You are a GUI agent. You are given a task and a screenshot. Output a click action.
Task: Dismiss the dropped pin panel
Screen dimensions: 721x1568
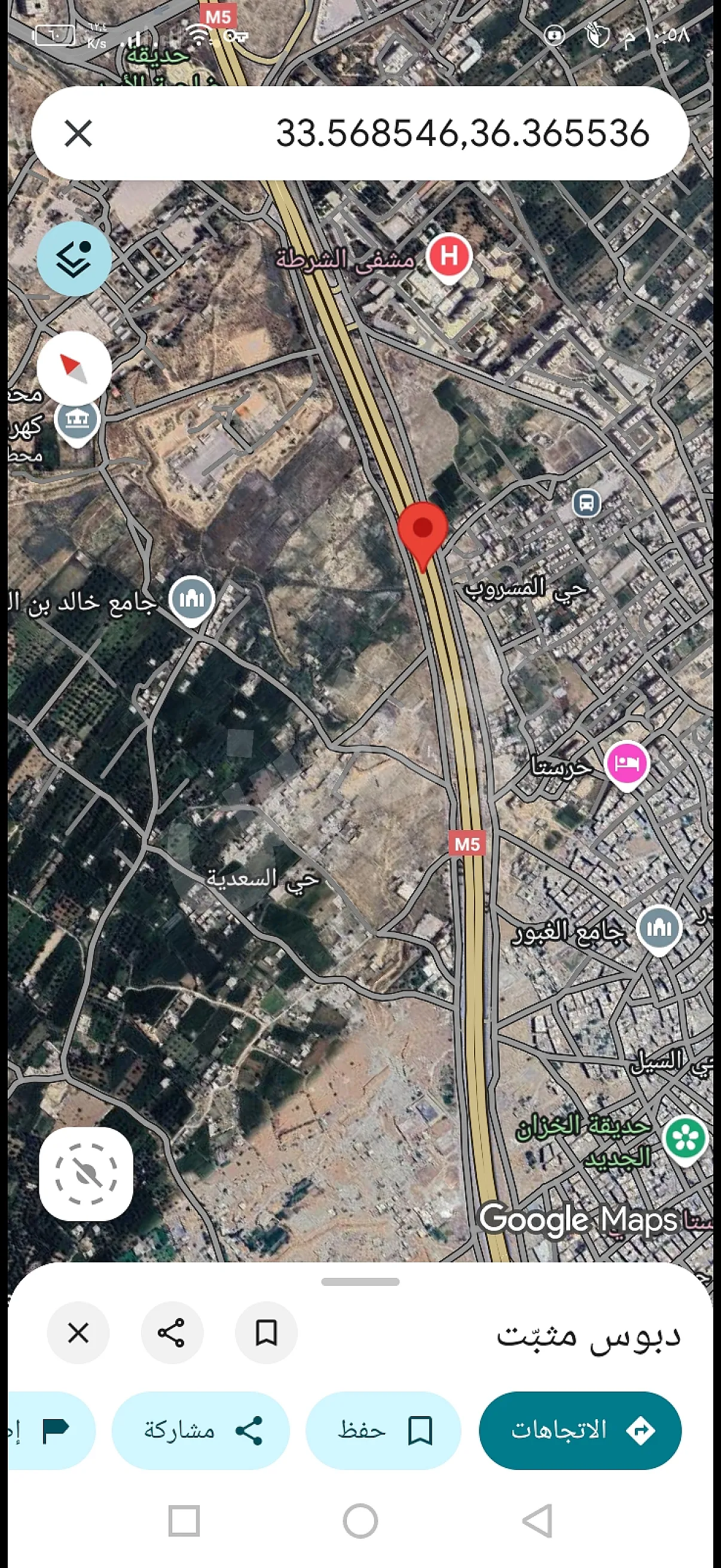pos(78,1333)
